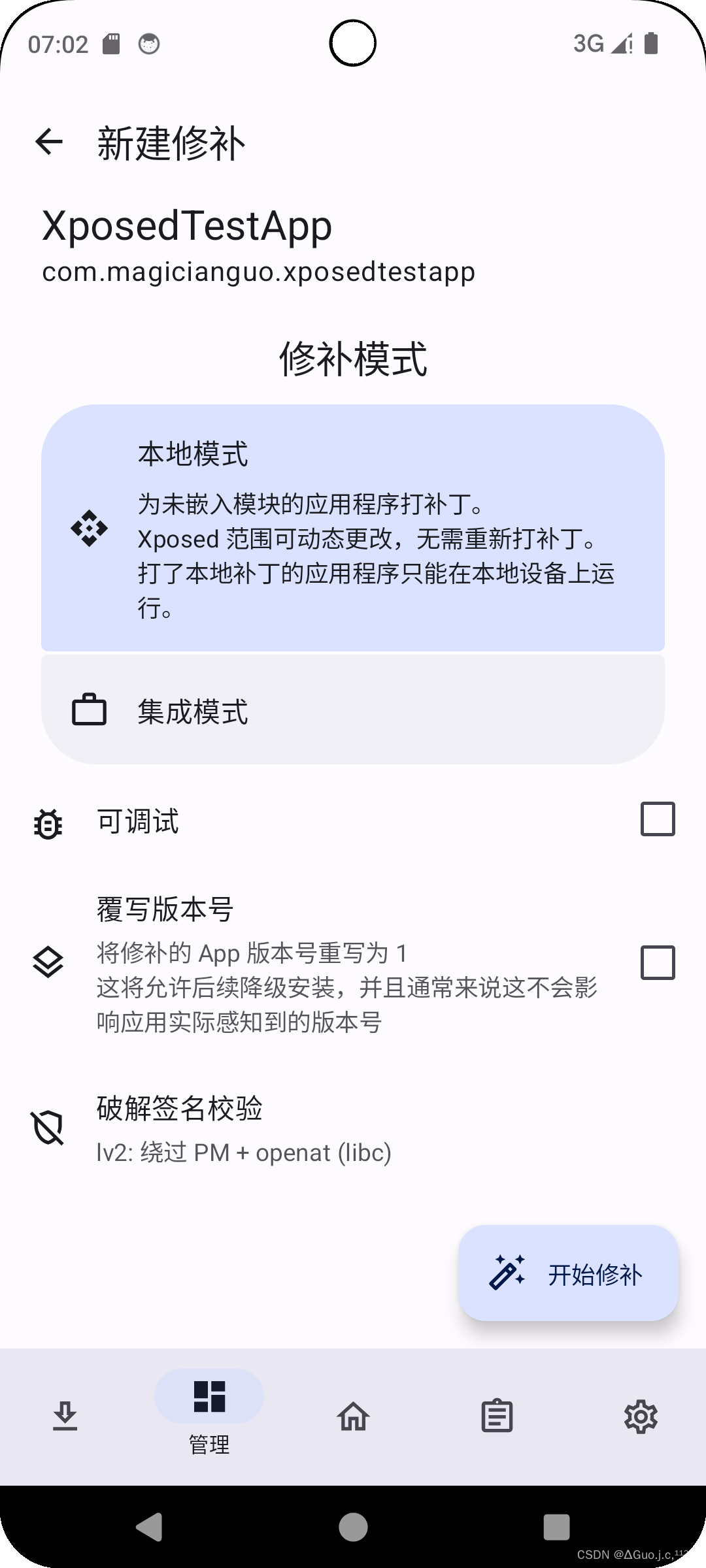
Task: Navigate back using the arrow
Action: point(49,142)
